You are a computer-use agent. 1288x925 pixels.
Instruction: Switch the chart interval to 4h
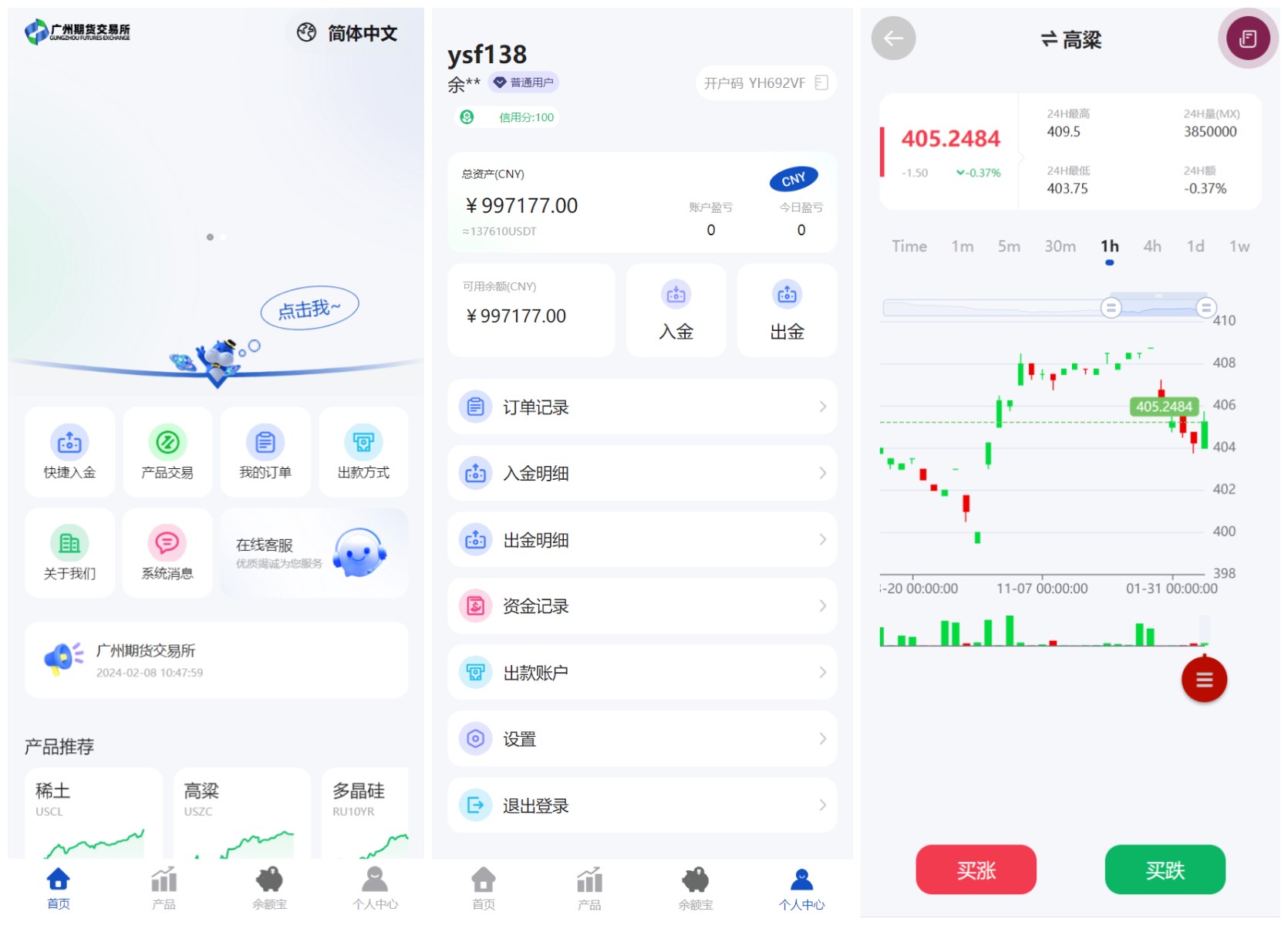(x=1151, y=246)
